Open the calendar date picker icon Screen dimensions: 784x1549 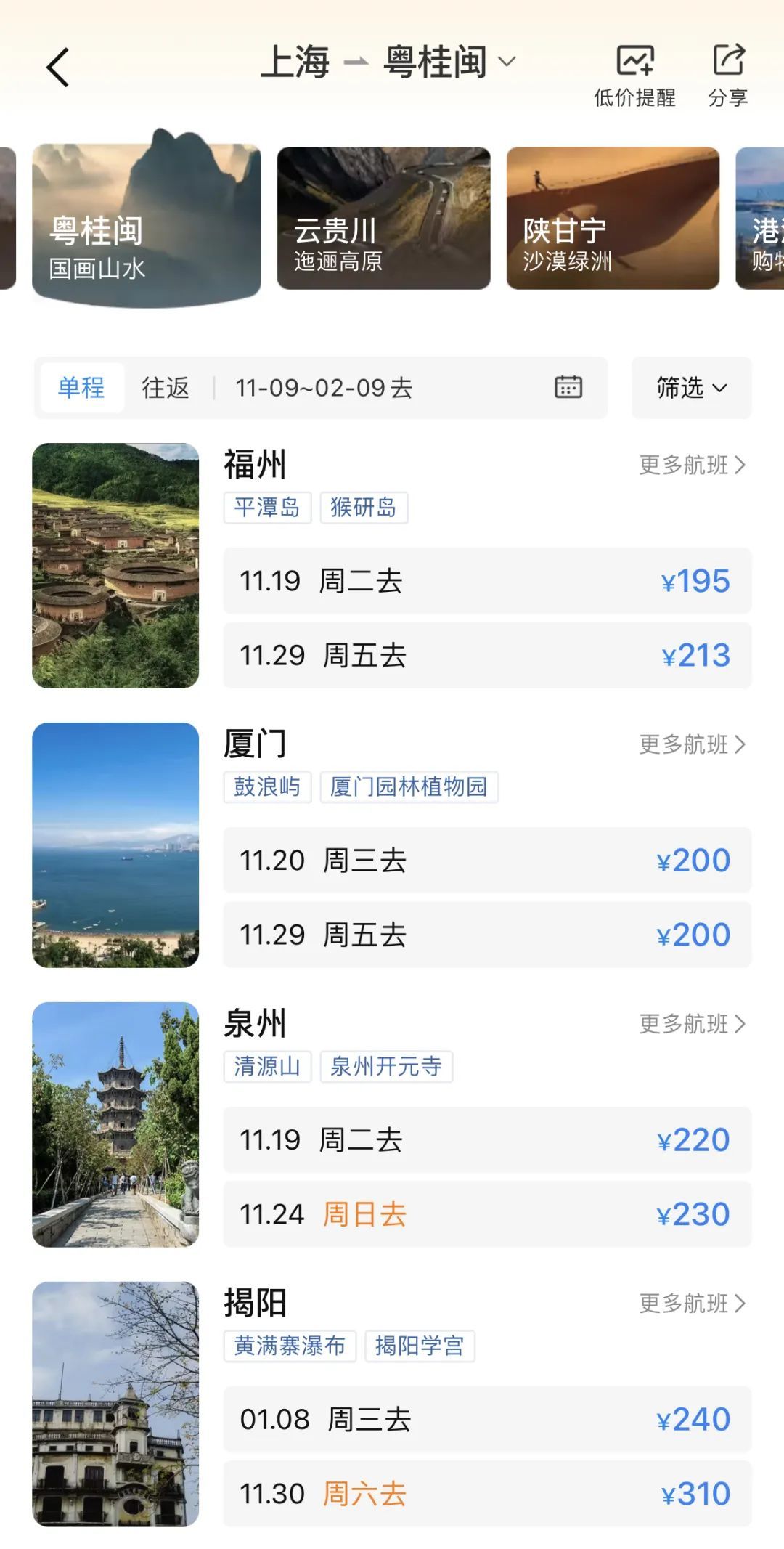[568, 387]
